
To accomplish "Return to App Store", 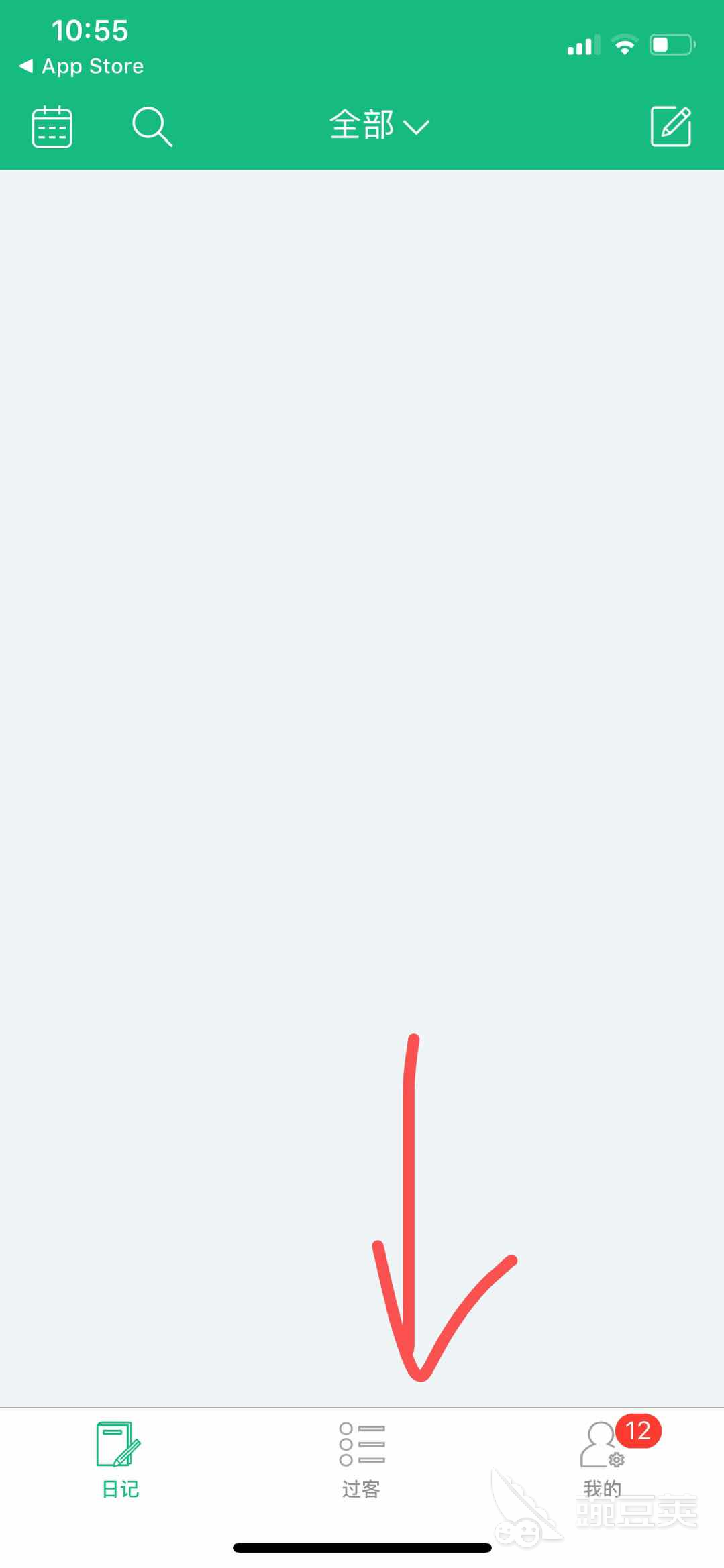I will click(x=82, y=66).
